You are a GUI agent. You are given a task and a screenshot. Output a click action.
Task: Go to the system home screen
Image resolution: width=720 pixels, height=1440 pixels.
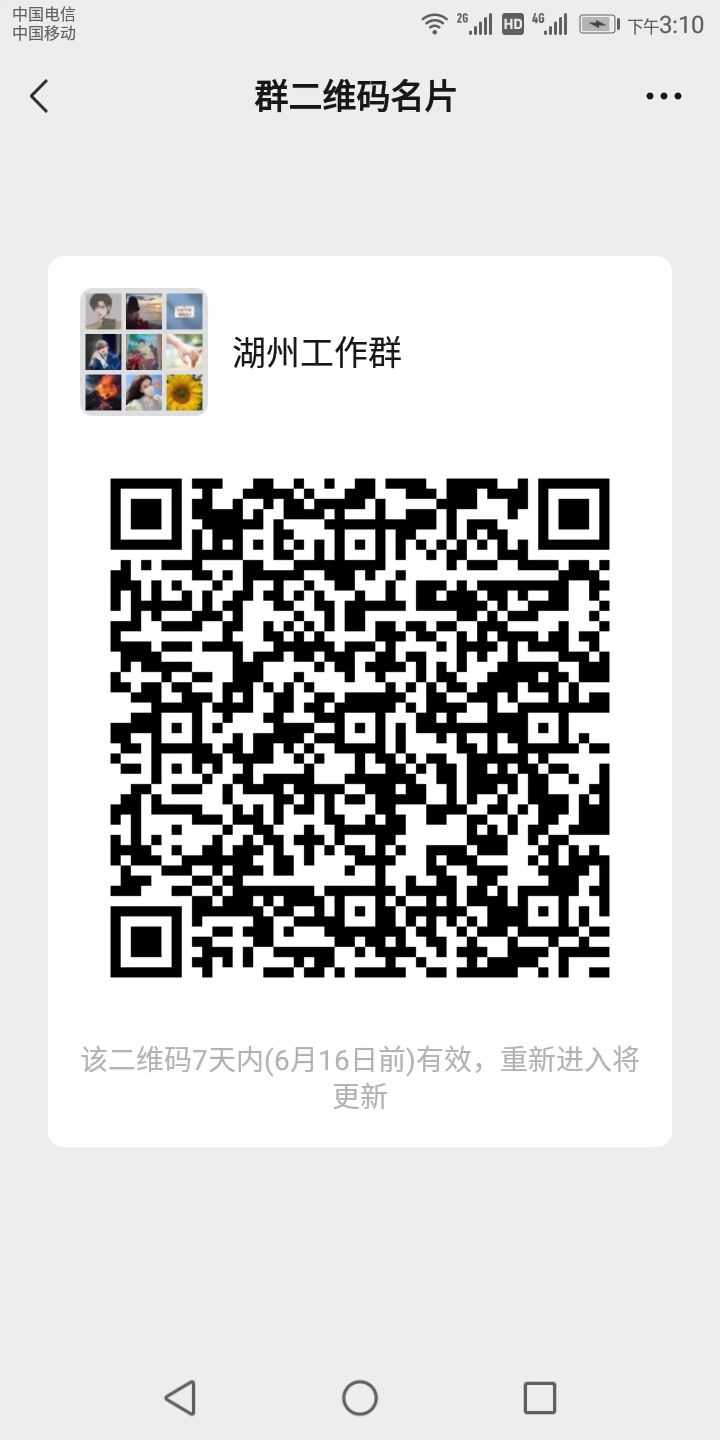pyautogui.click(x=360, y=1397)
